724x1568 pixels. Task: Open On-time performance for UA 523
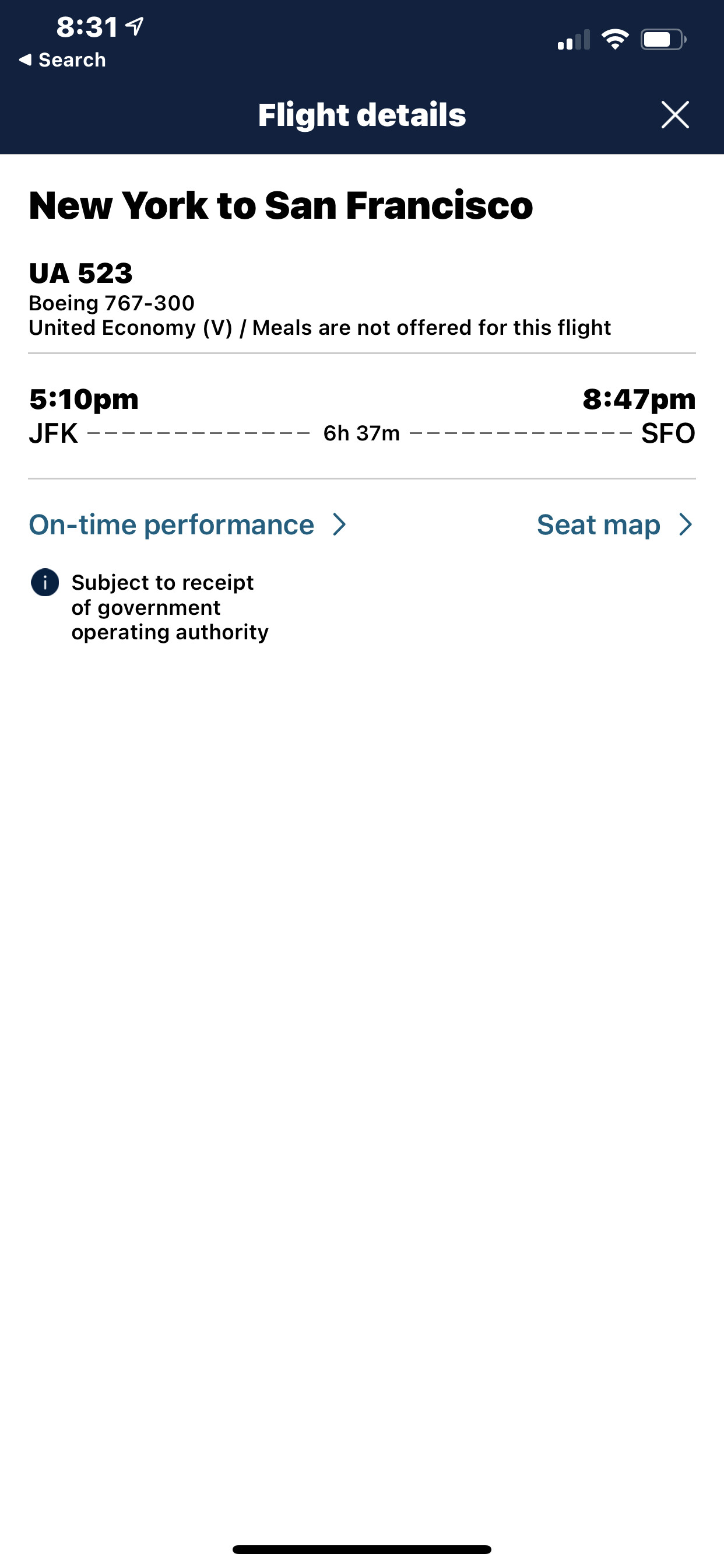187,524
